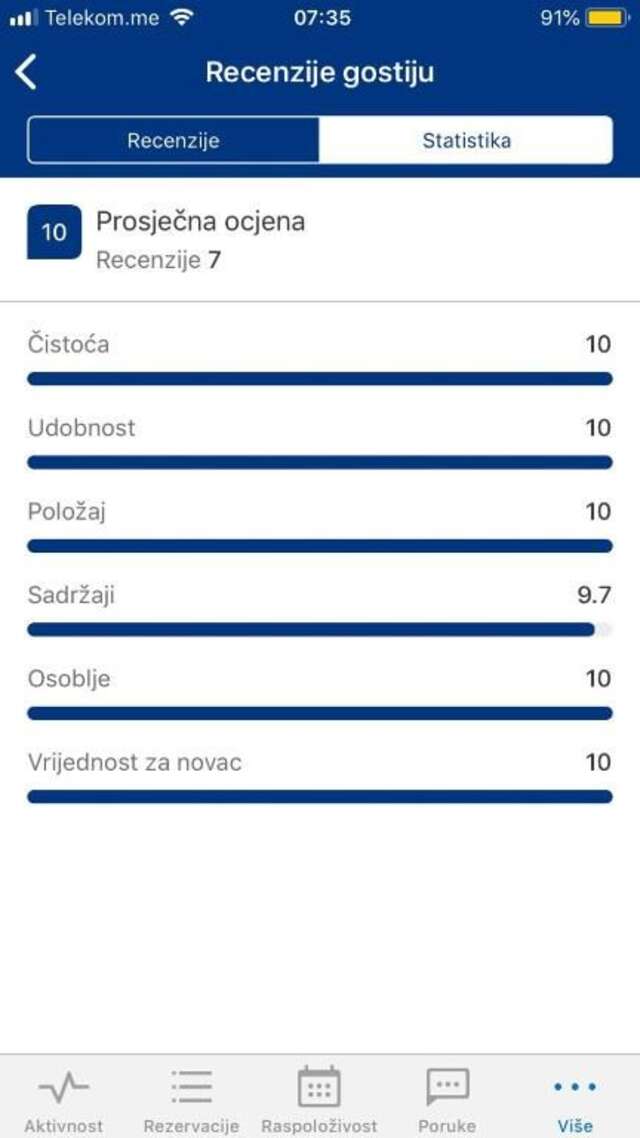Tap the Više tab
Screen dimensions: 640x1138
575,1099
